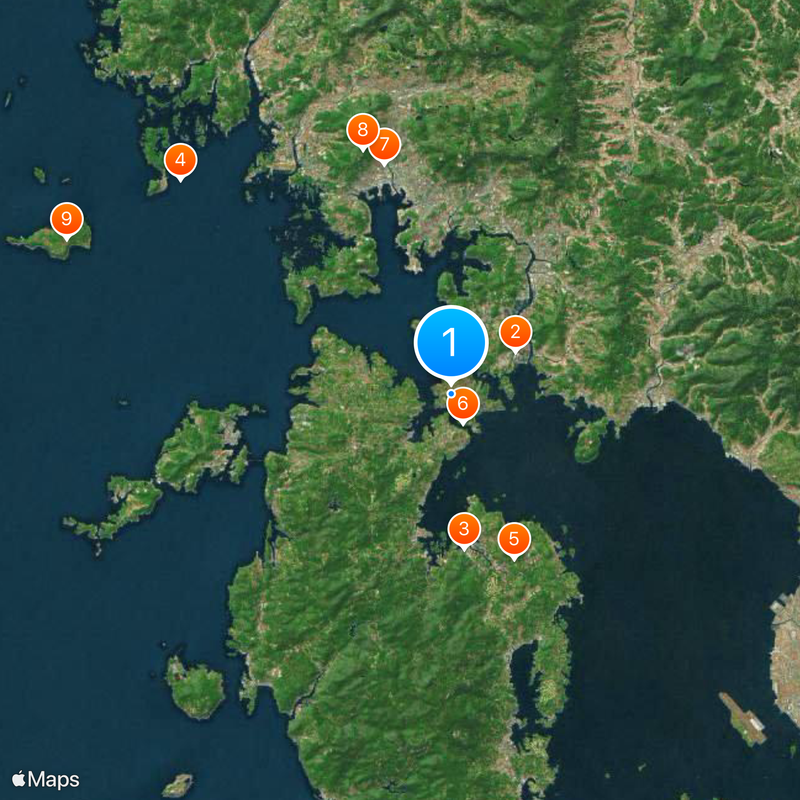Open map pin number 3
The width and height of the screenshot is (800, 800).
[463, 528]
